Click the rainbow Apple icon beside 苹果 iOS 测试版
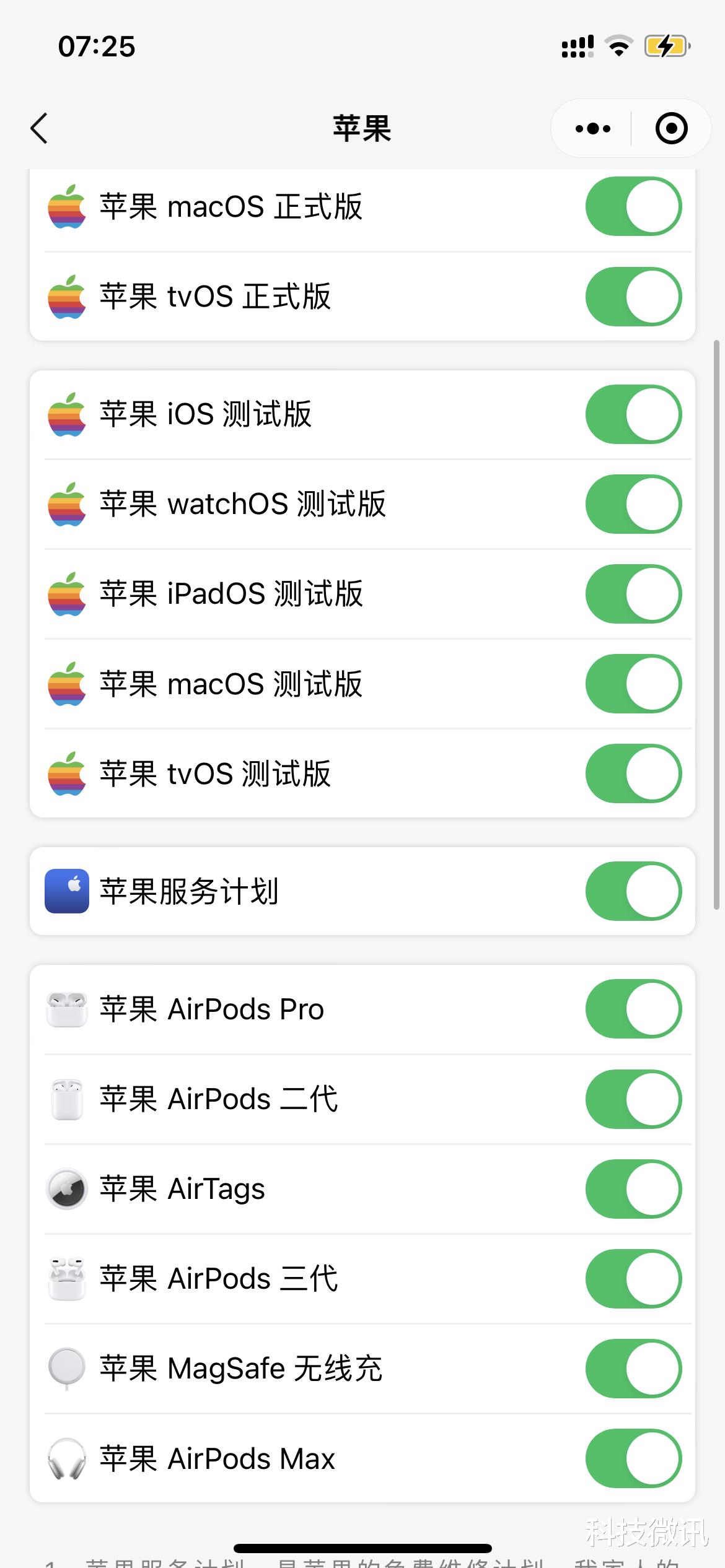The image size is (725, 1568). click(67, 414)
